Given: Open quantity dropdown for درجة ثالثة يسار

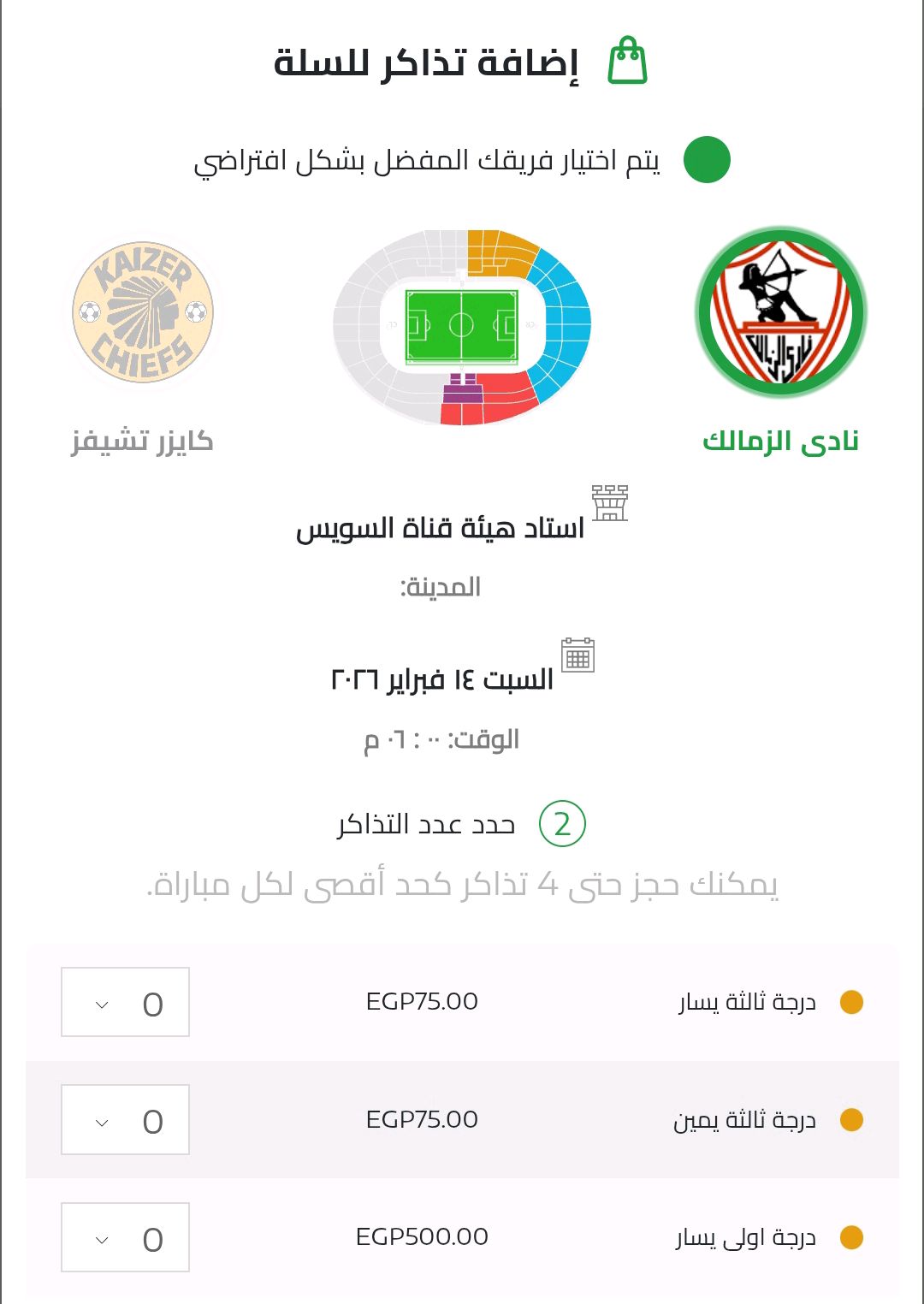Looking at the screenshot, I should pos(125,1002).
